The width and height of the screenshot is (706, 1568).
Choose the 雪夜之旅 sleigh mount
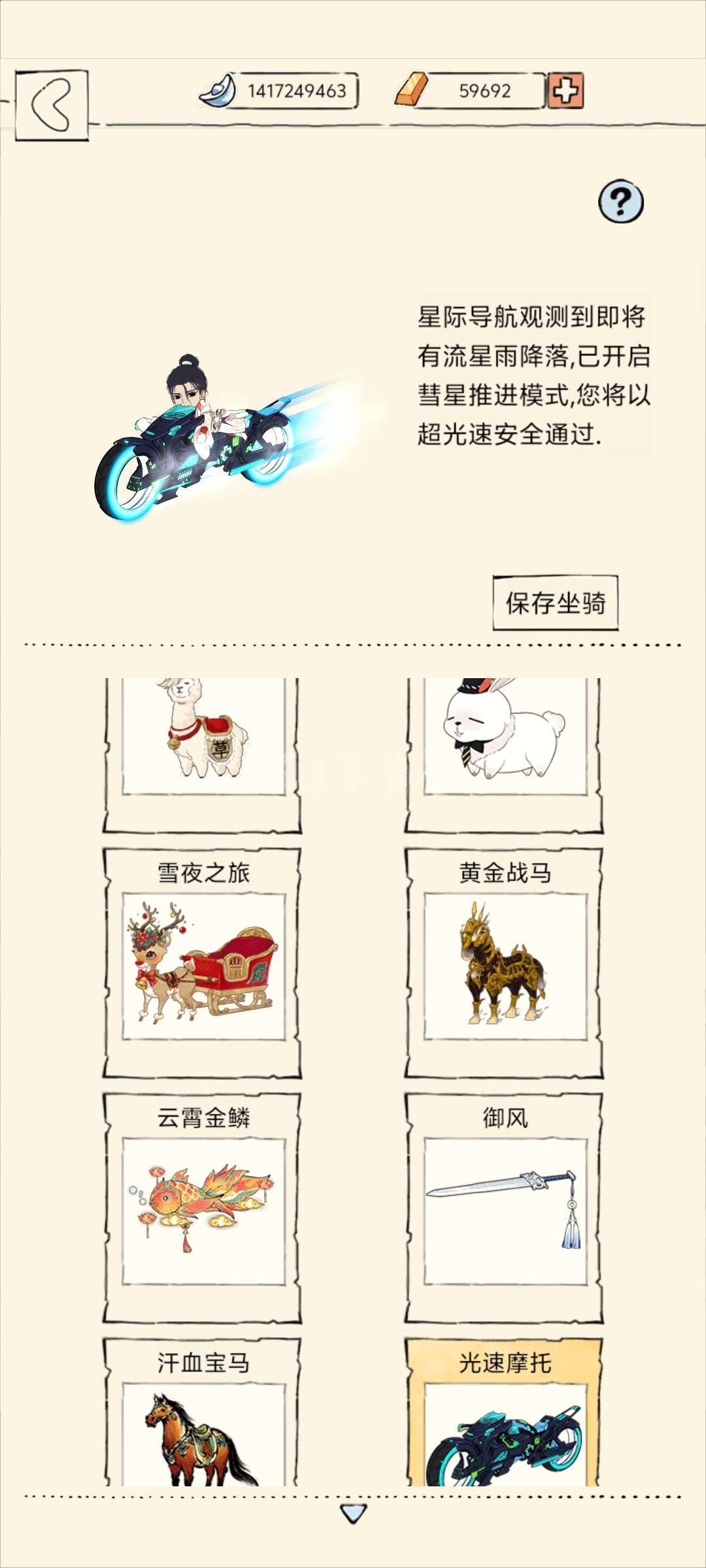[x=202, y=963]
